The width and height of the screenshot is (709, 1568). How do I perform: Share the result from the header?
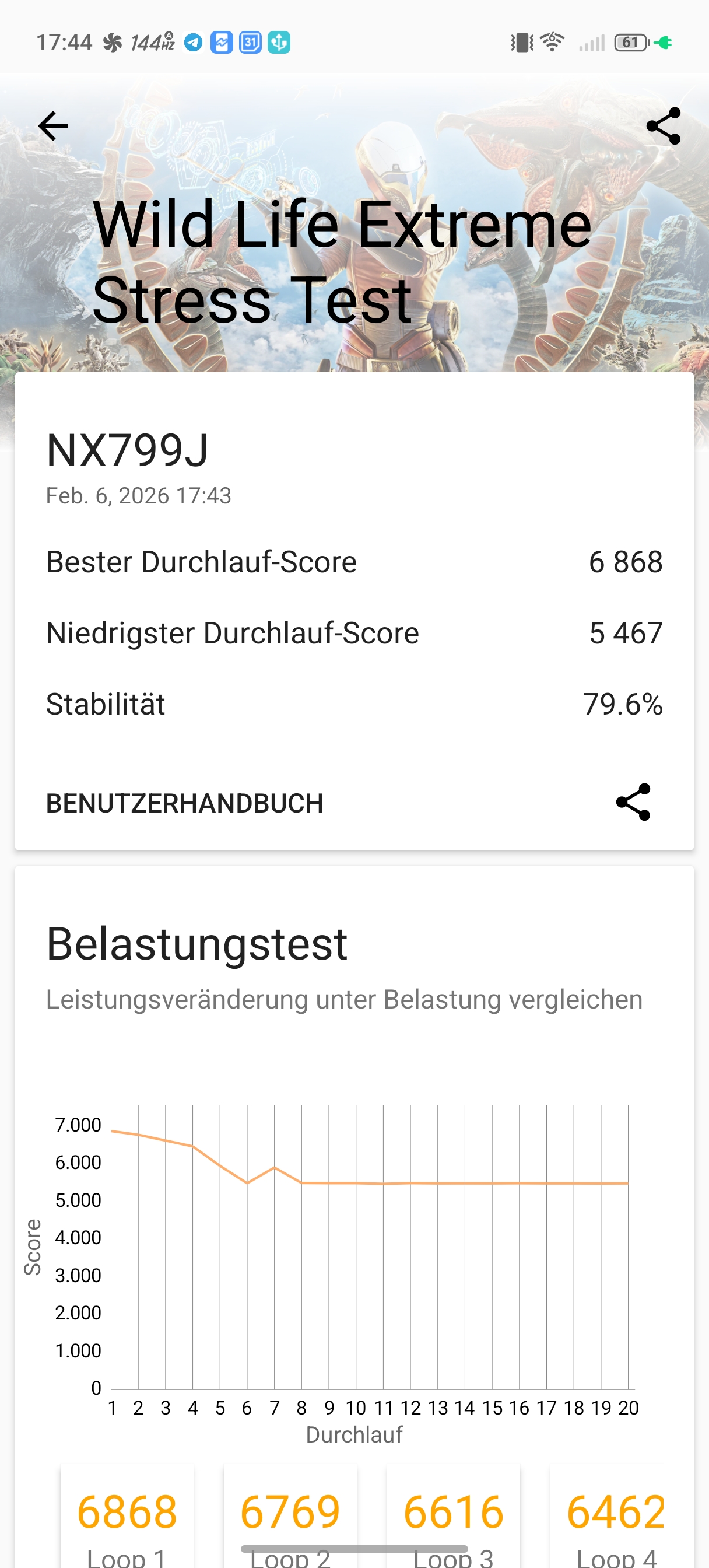coord(663,126)
